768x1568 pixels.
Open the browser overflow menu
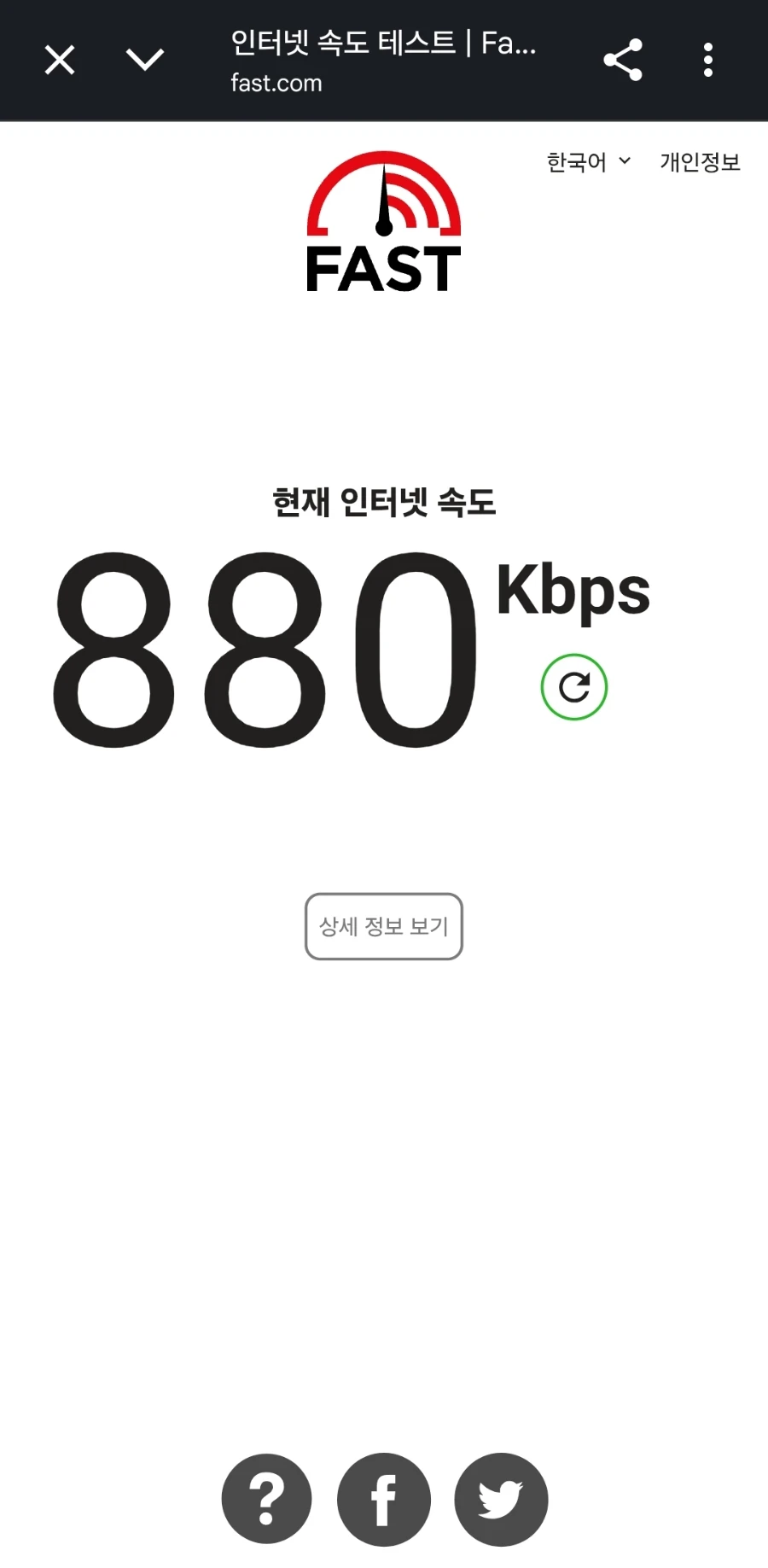(x=707, y=60)
